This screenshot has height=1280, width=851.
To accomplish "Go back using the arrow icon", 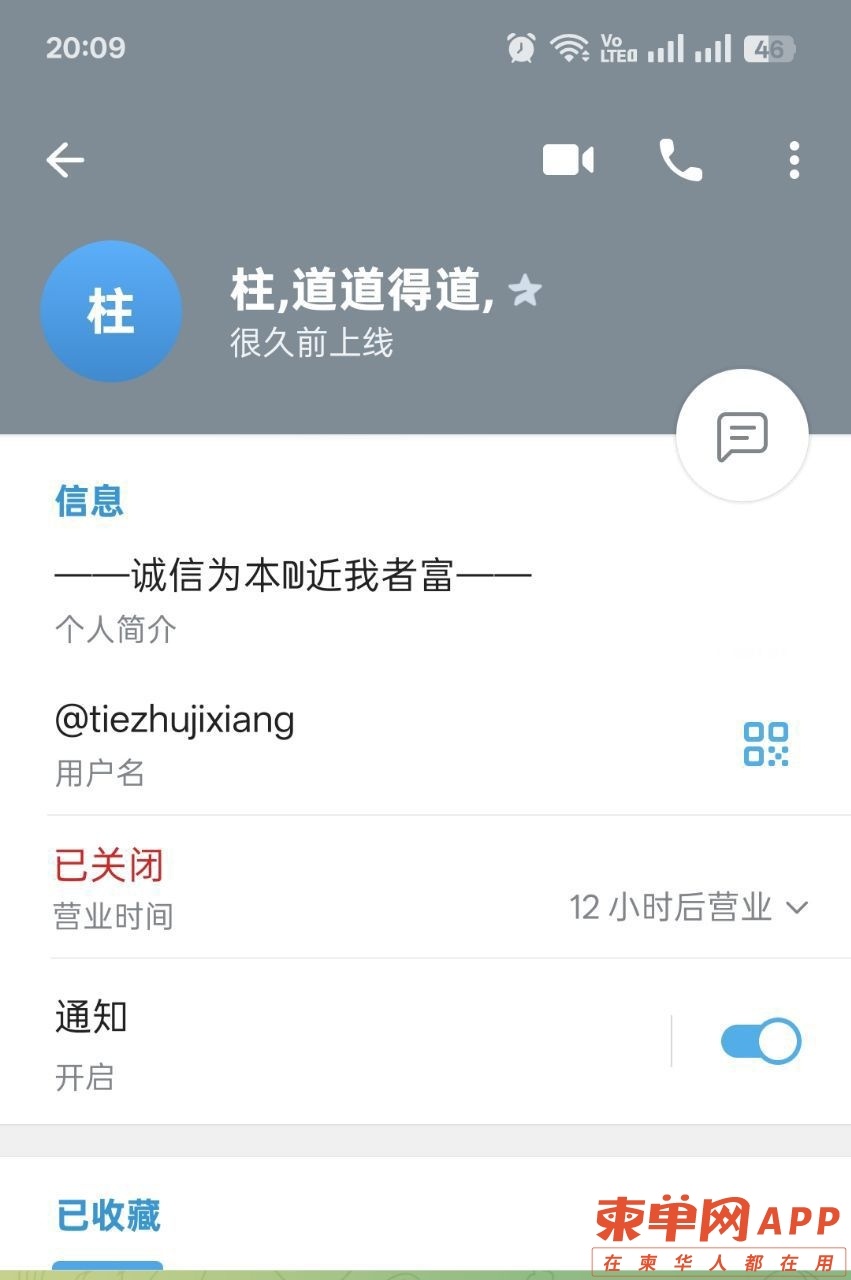I will tap(65, 160).
